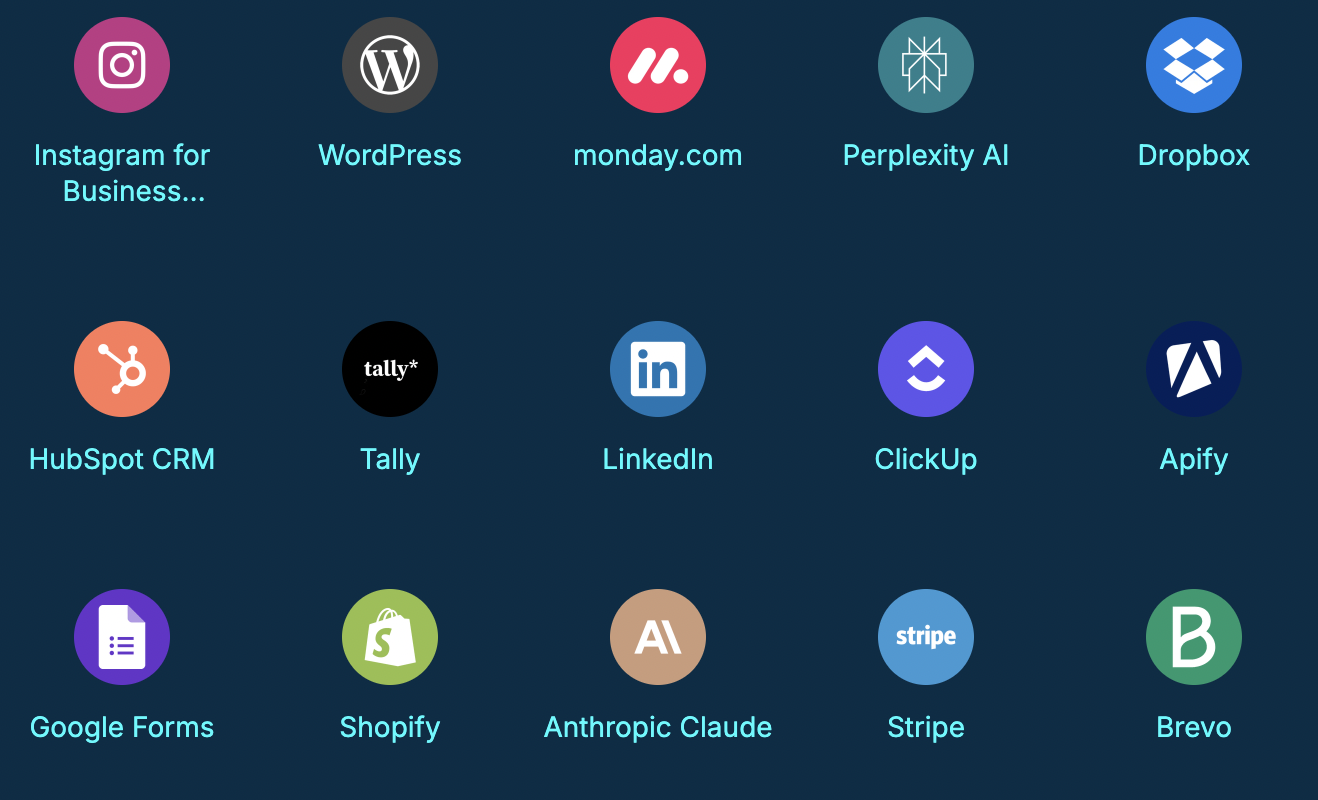
Task: Open the Shopify app tile
Action: pyautogui.click(x=390, y=637)
